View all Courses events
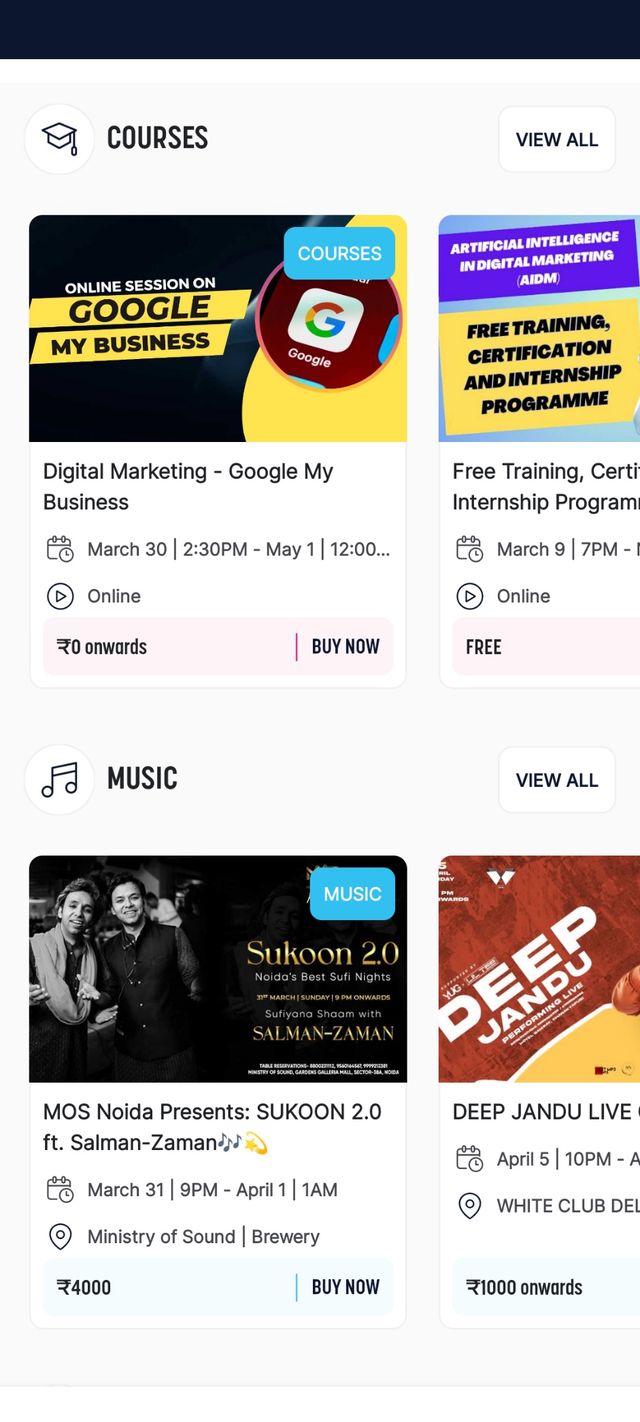640x1422 pixels. click(x=556, y=140)
